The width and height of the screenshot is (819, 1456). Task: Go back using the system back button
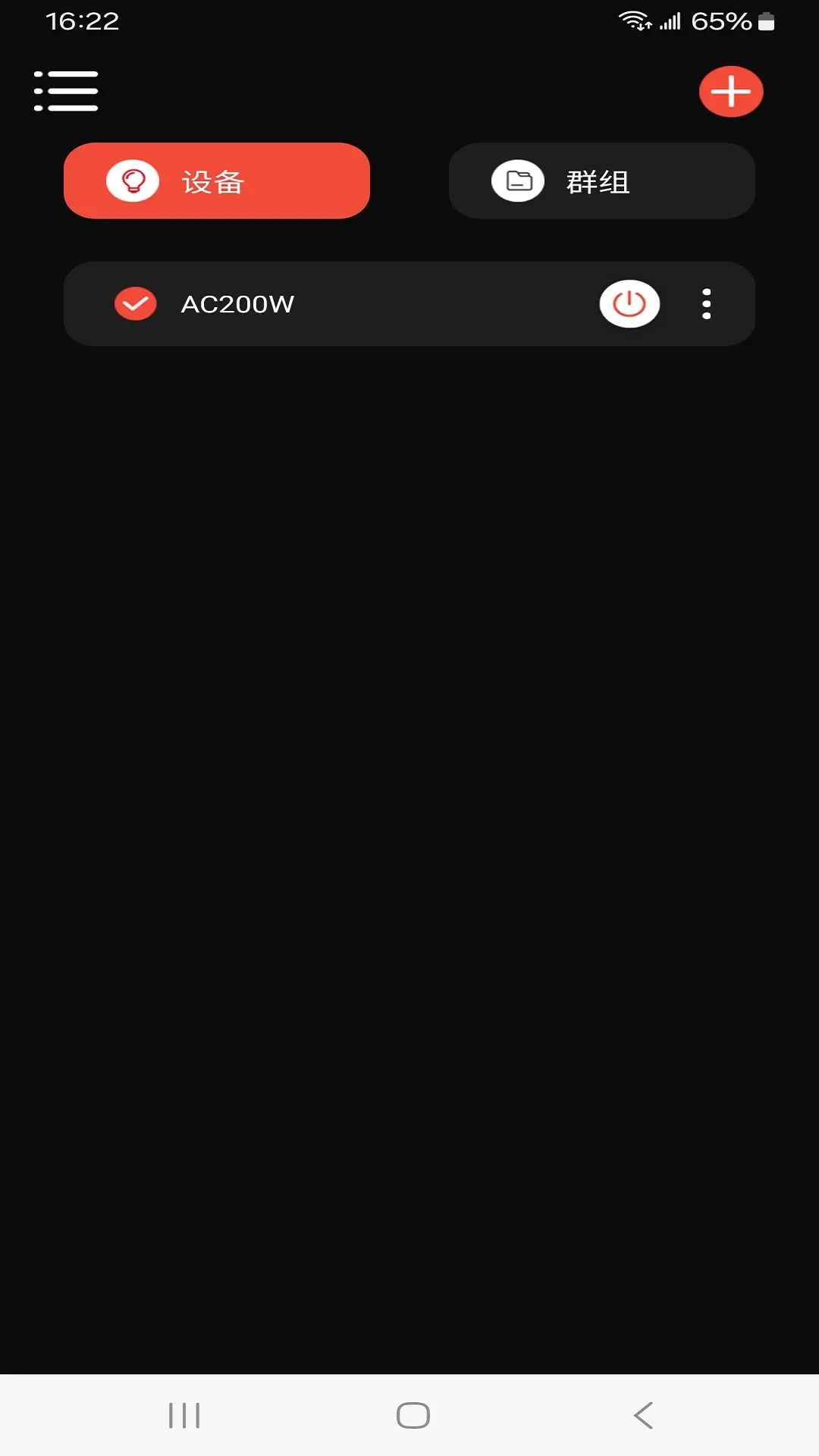(x=643, y=1415)
